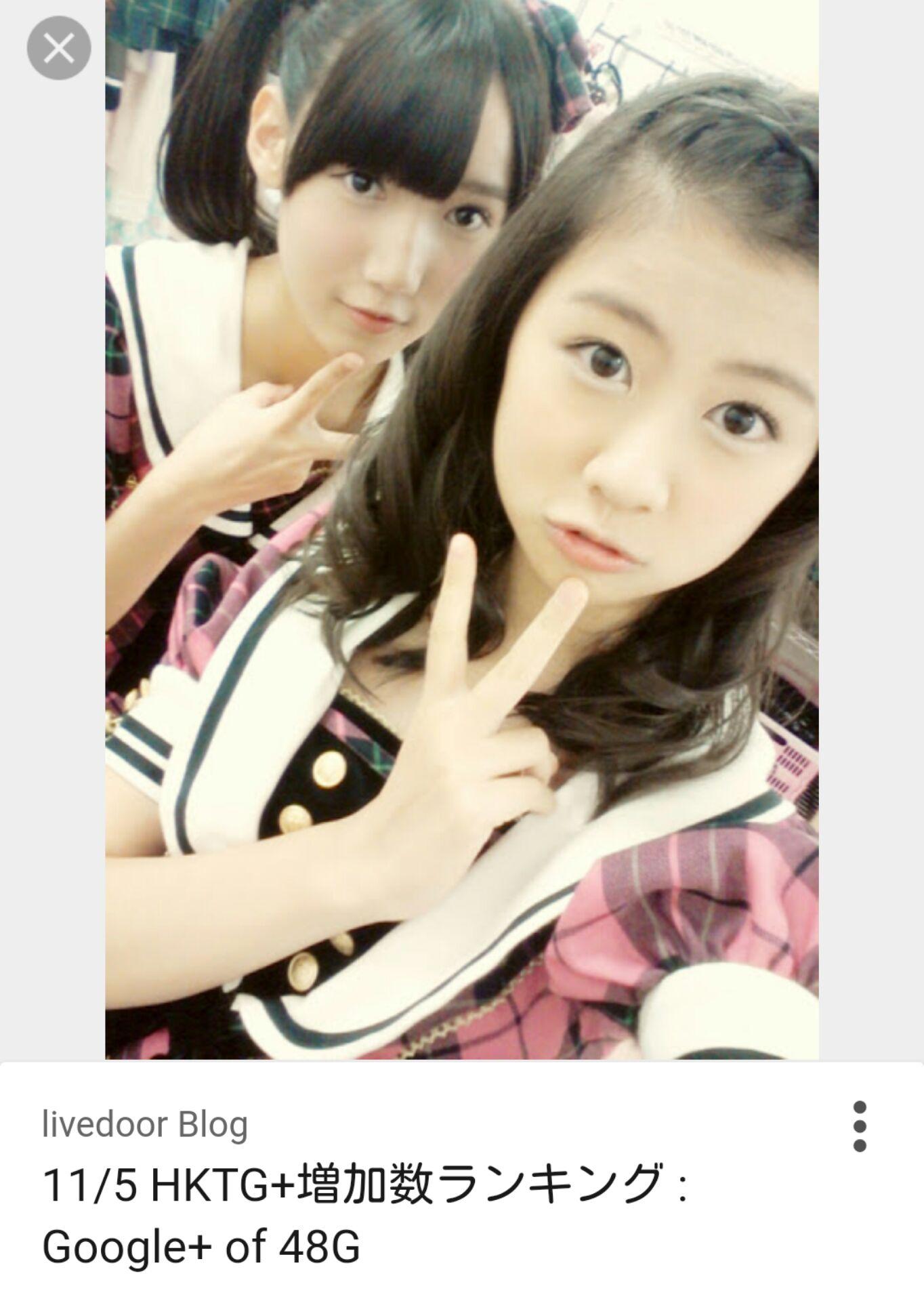Open the livedoor Blog source page
924x1301 pixels.
point(145,1126)
